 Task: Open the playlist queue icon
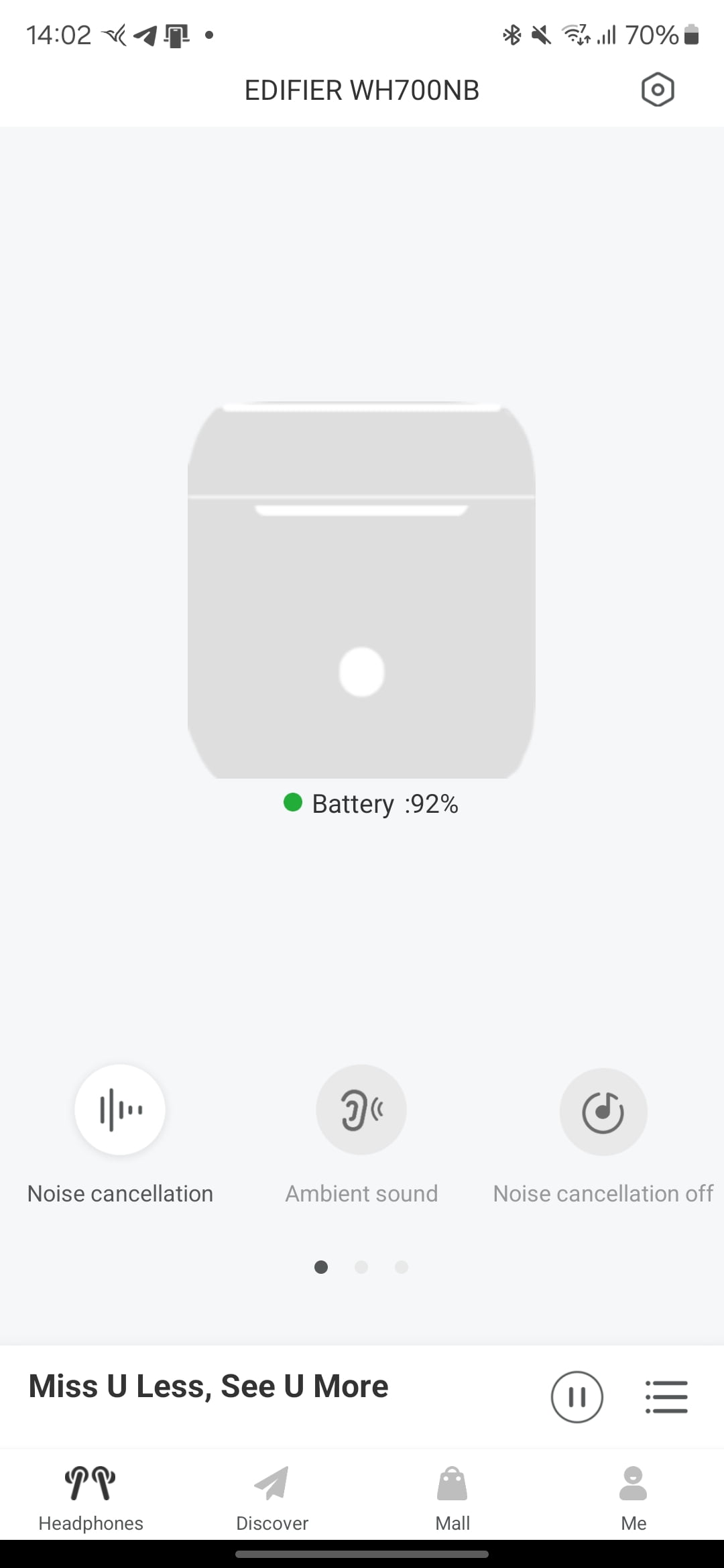[x=666, y=1397]
